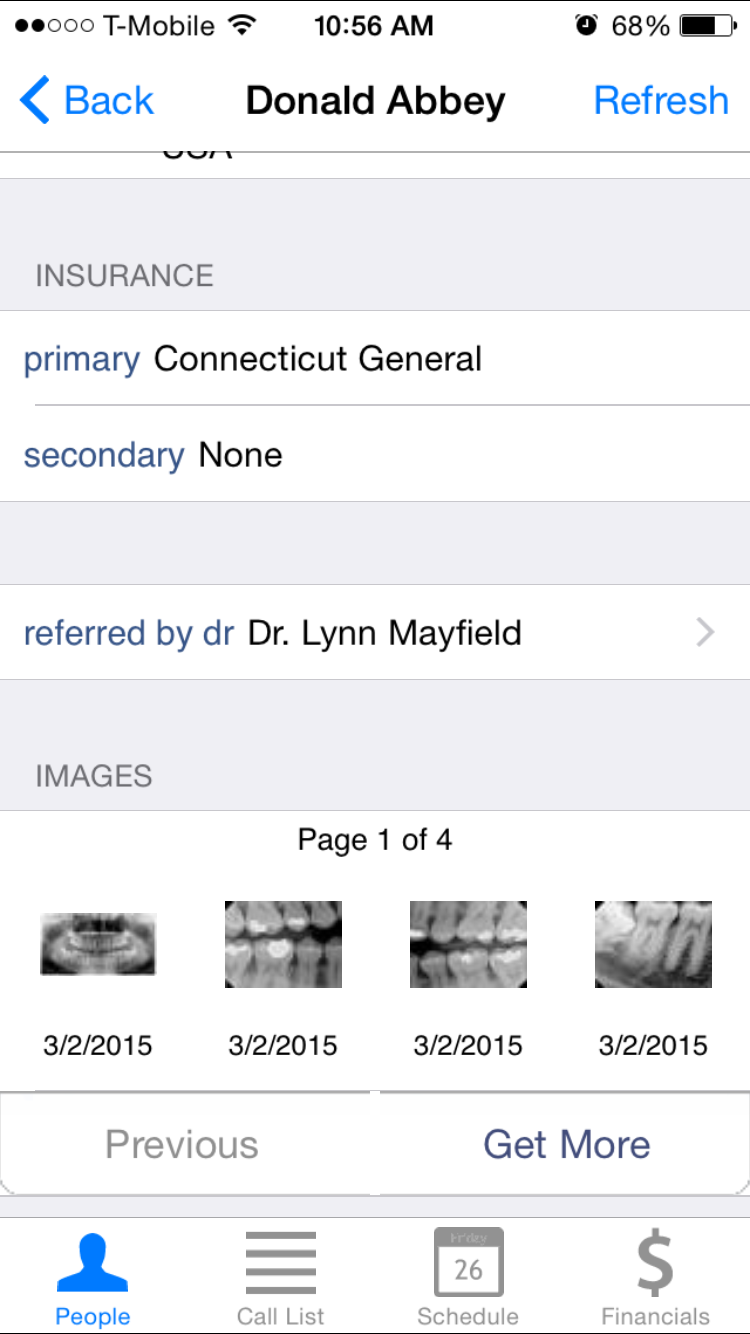Refresh Donald Abbey's record

[660, 101]
